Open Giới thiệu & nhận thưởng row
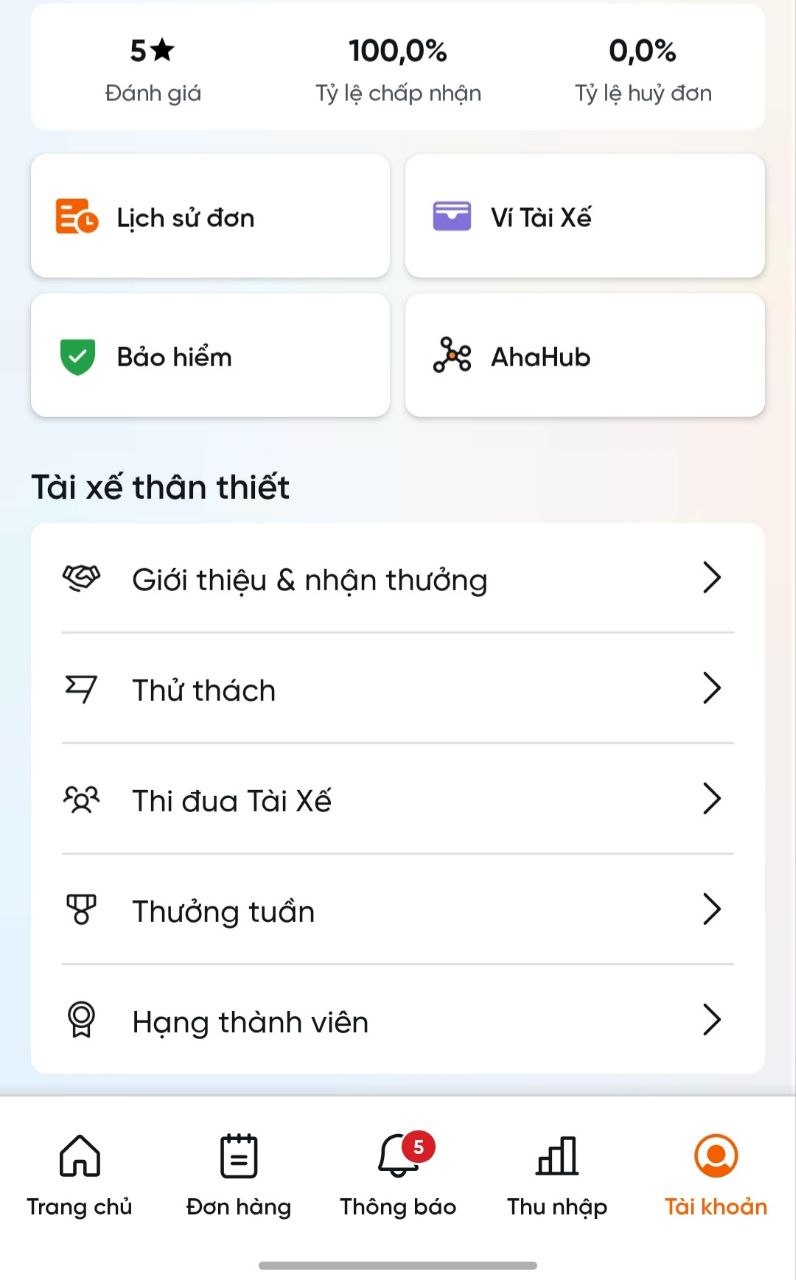796x1280 pixels. point(398,578)
